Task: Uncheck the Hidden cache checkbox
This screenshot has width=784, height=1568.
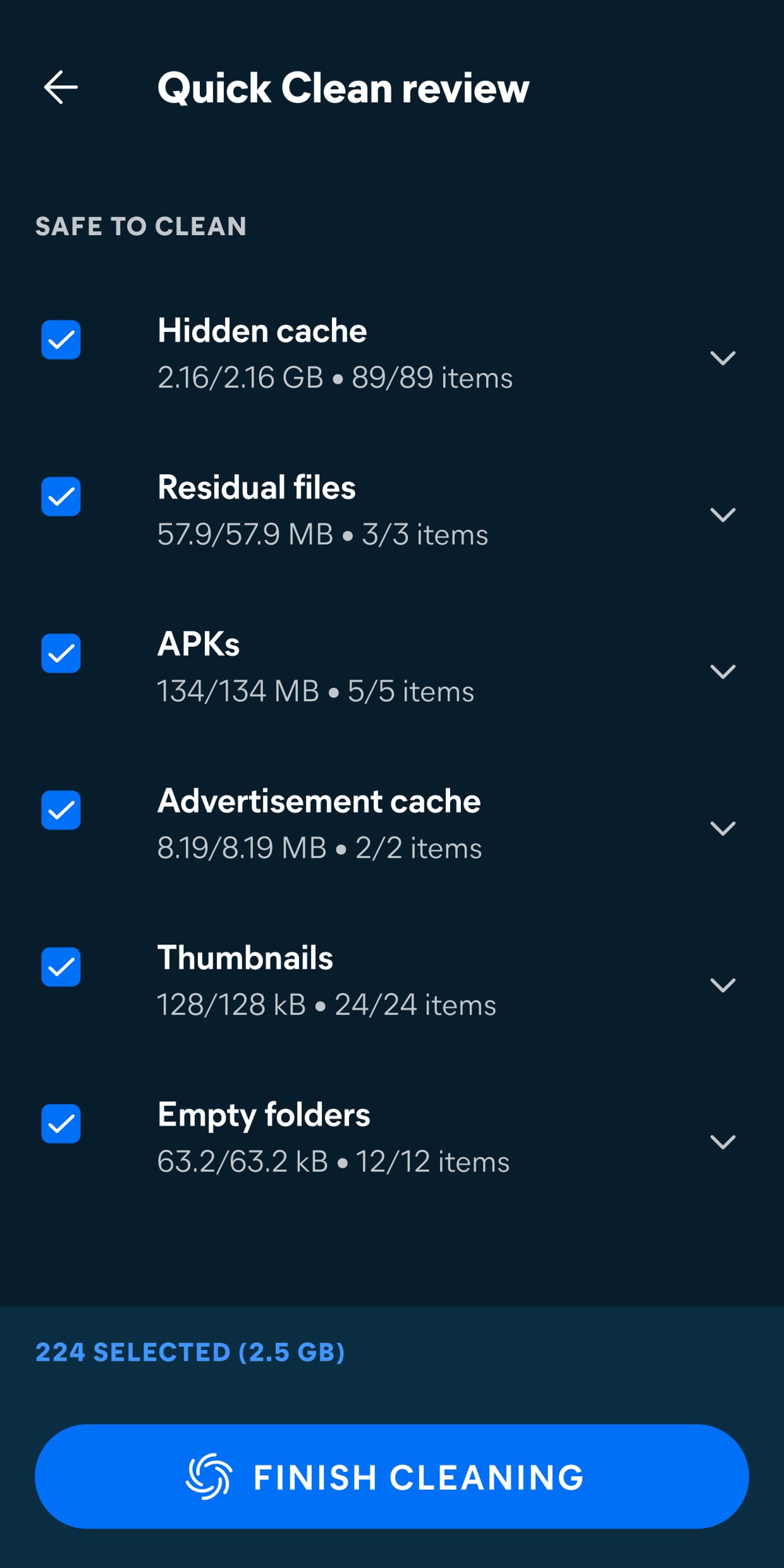Action: (61, 340)
